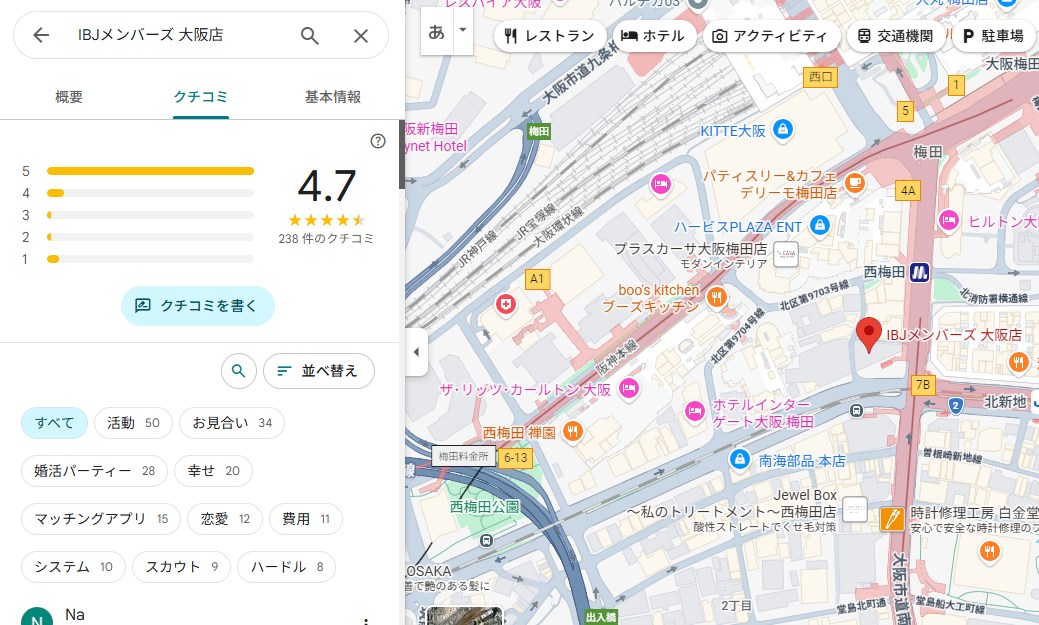Collapse the side panel arrow
The width and height of the screenshot is (1039, 625).
(x=416, y=352)
